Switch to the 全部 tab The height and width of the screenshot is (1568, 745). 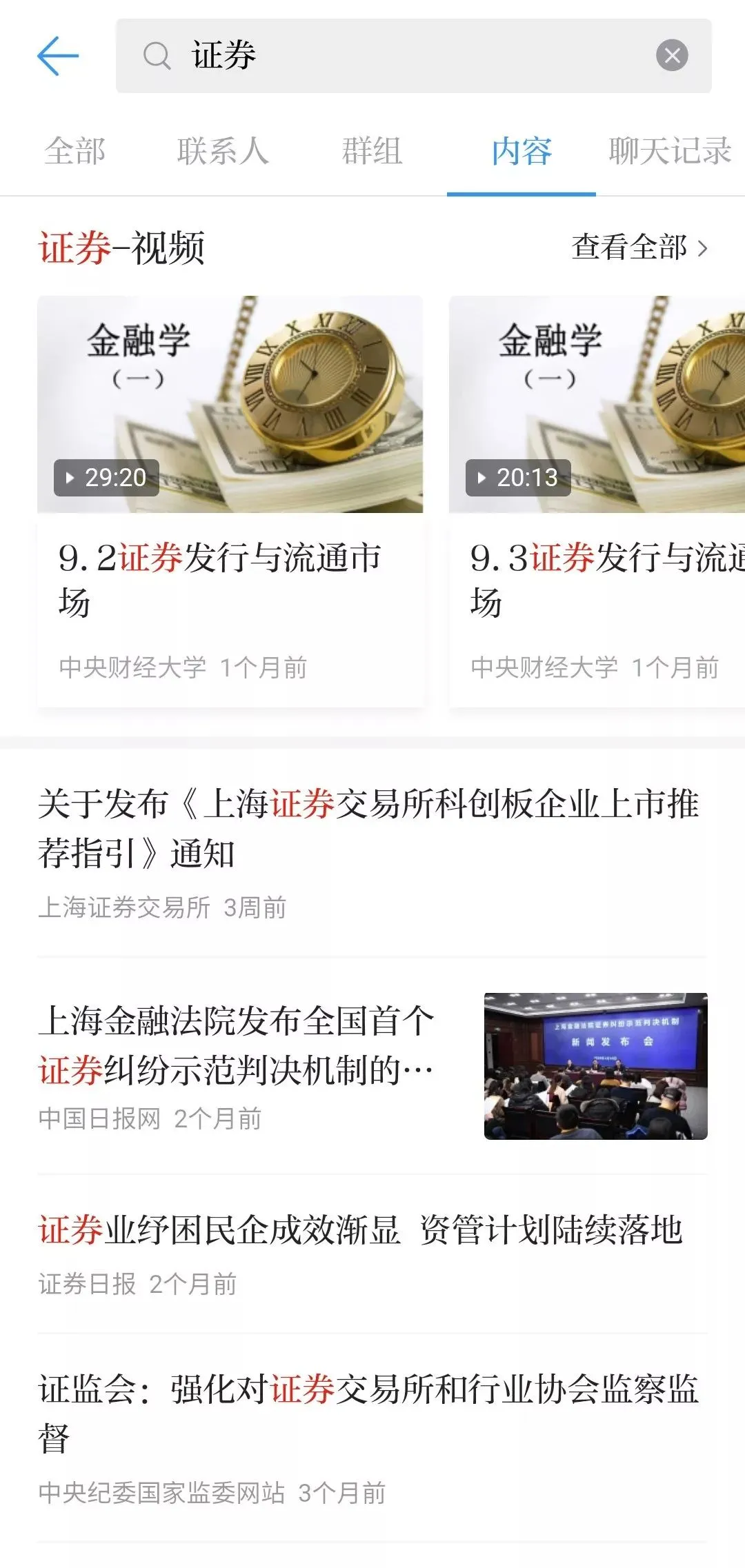coord(74,151)
